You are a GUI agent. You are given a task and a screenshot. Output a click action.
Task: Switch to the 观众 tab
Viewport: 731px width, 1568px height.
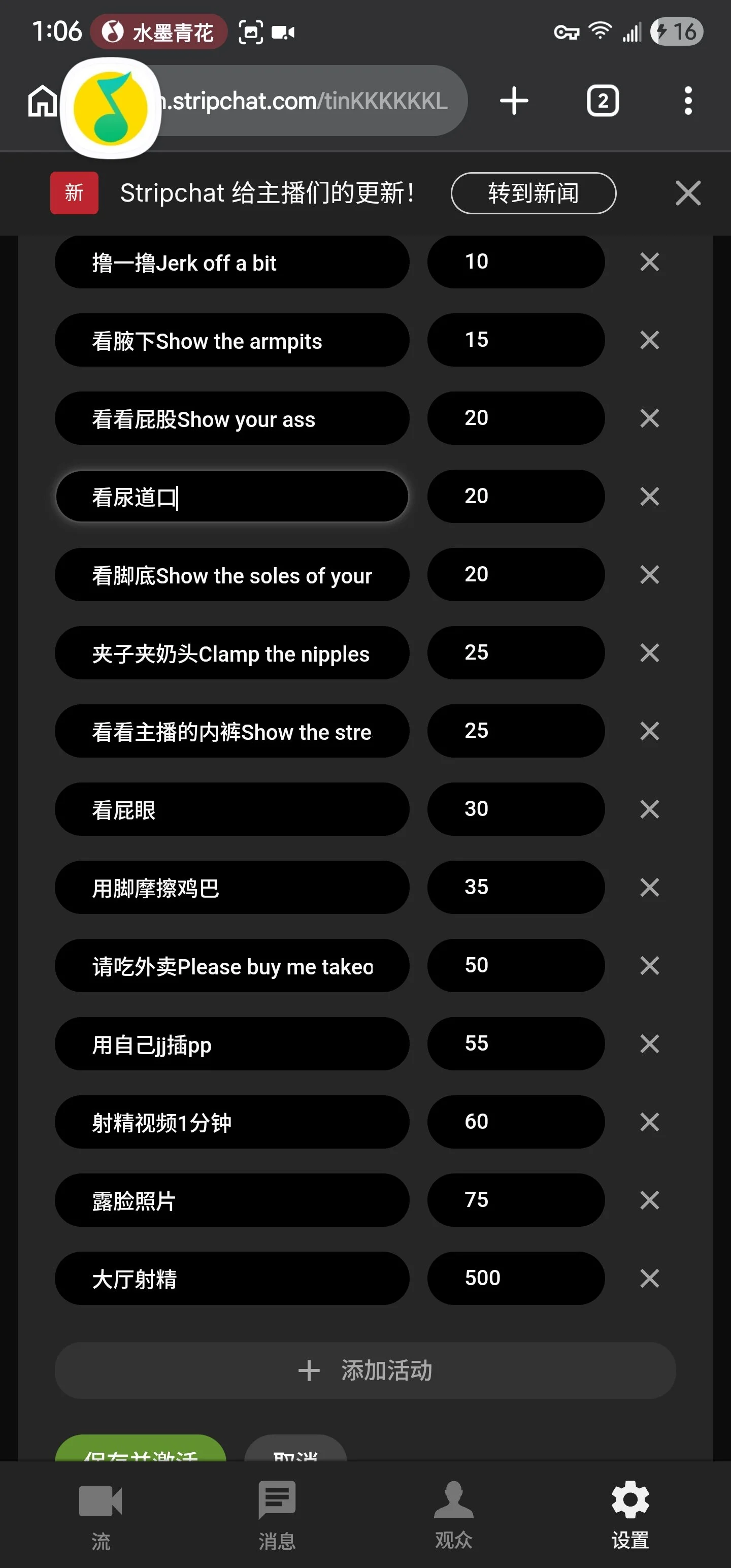click(453, 1515)
